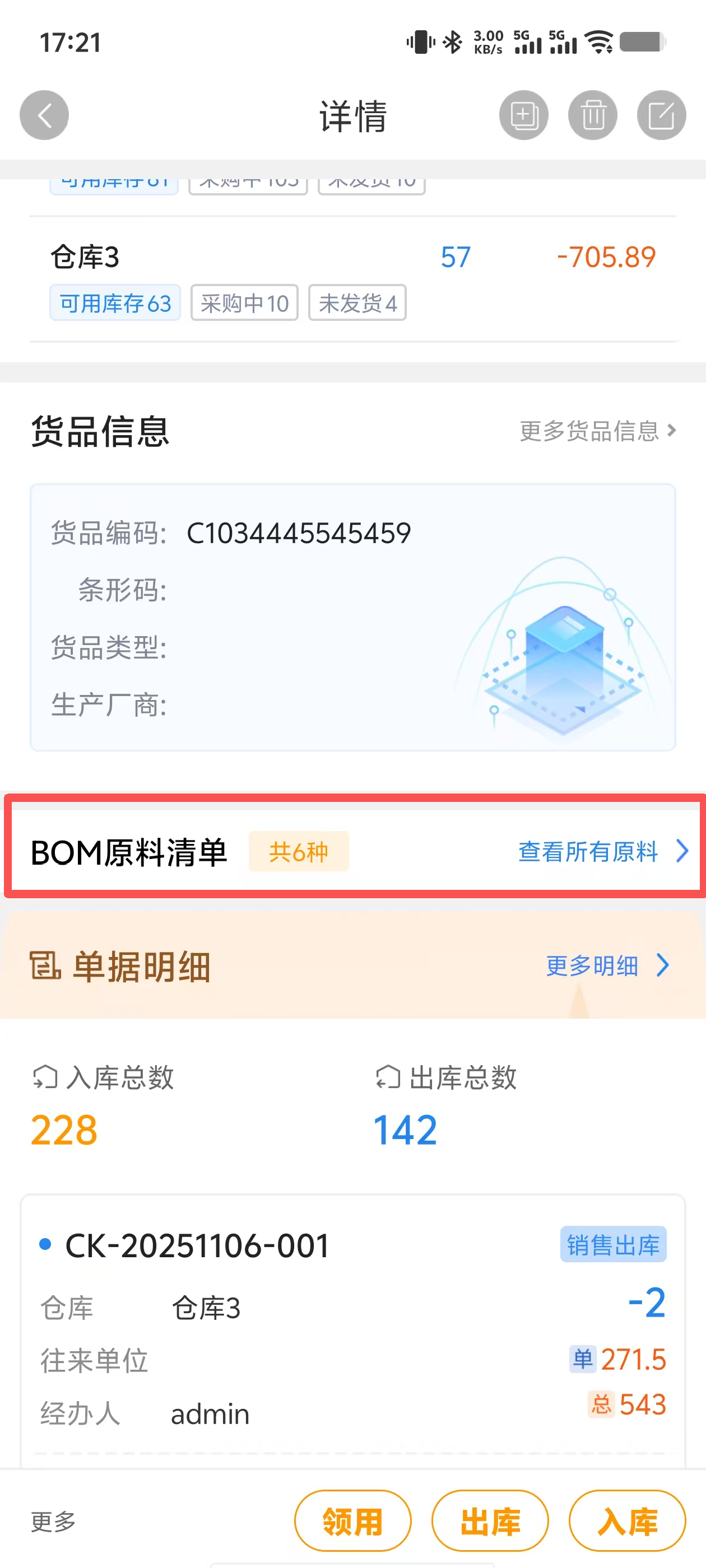View all materials via 查看所有原料

click(602, 851)
